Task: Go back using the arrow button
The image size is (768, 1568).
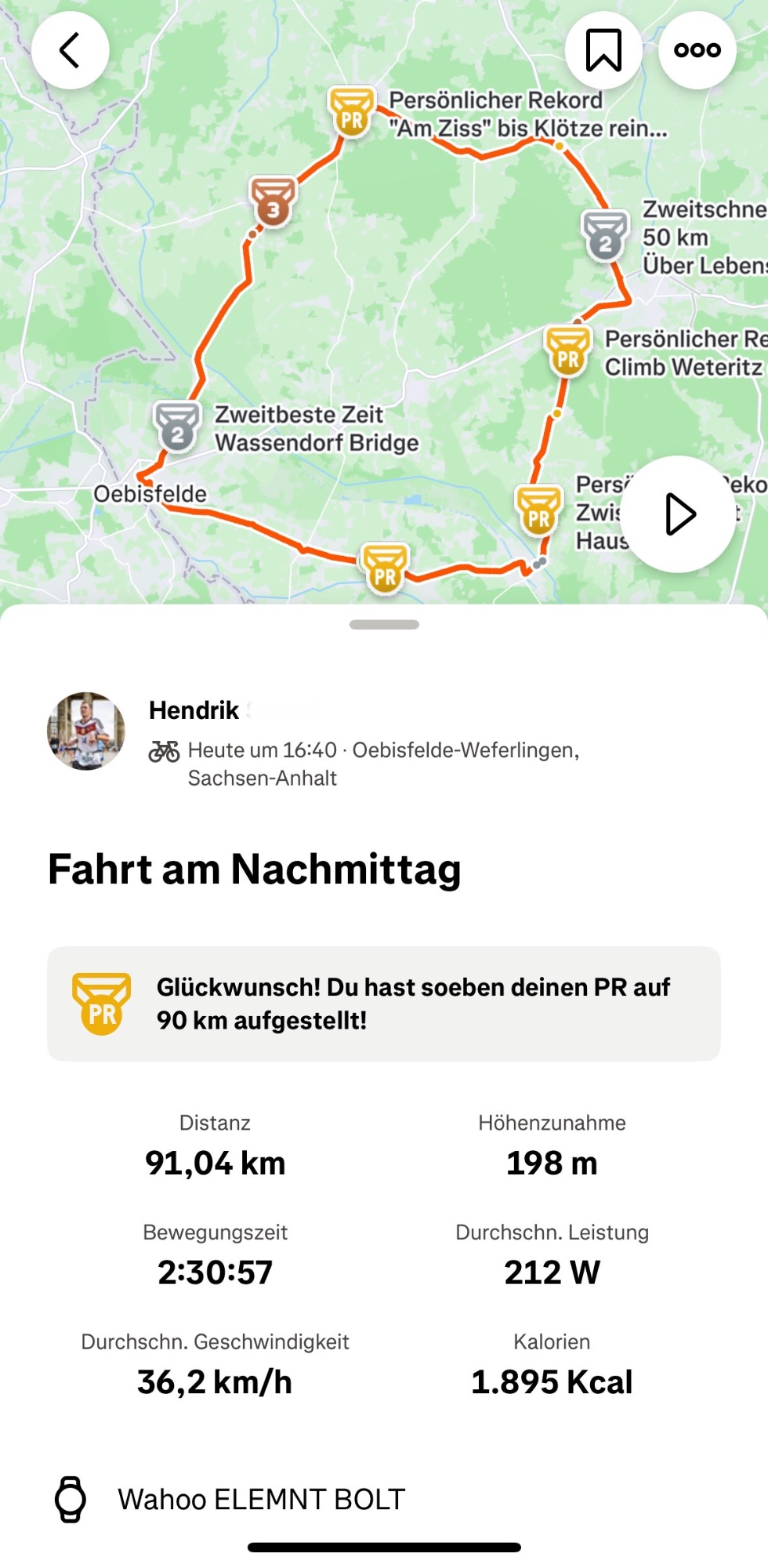Action: pyautogui.click(x=71, y=50)
